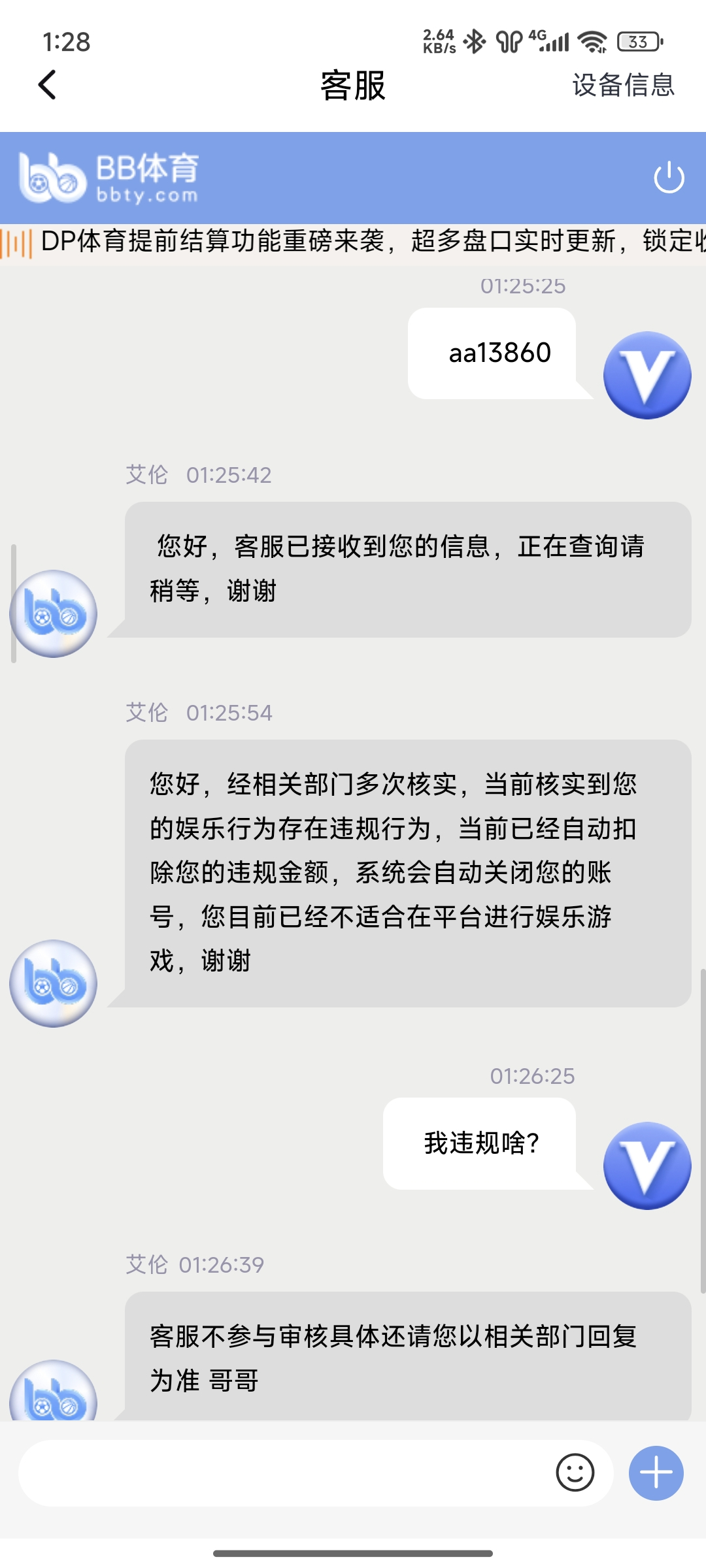The width and height of the screenshot is (706, 1568).
Task: Focus the message input field
Action: pos(281,1473)
